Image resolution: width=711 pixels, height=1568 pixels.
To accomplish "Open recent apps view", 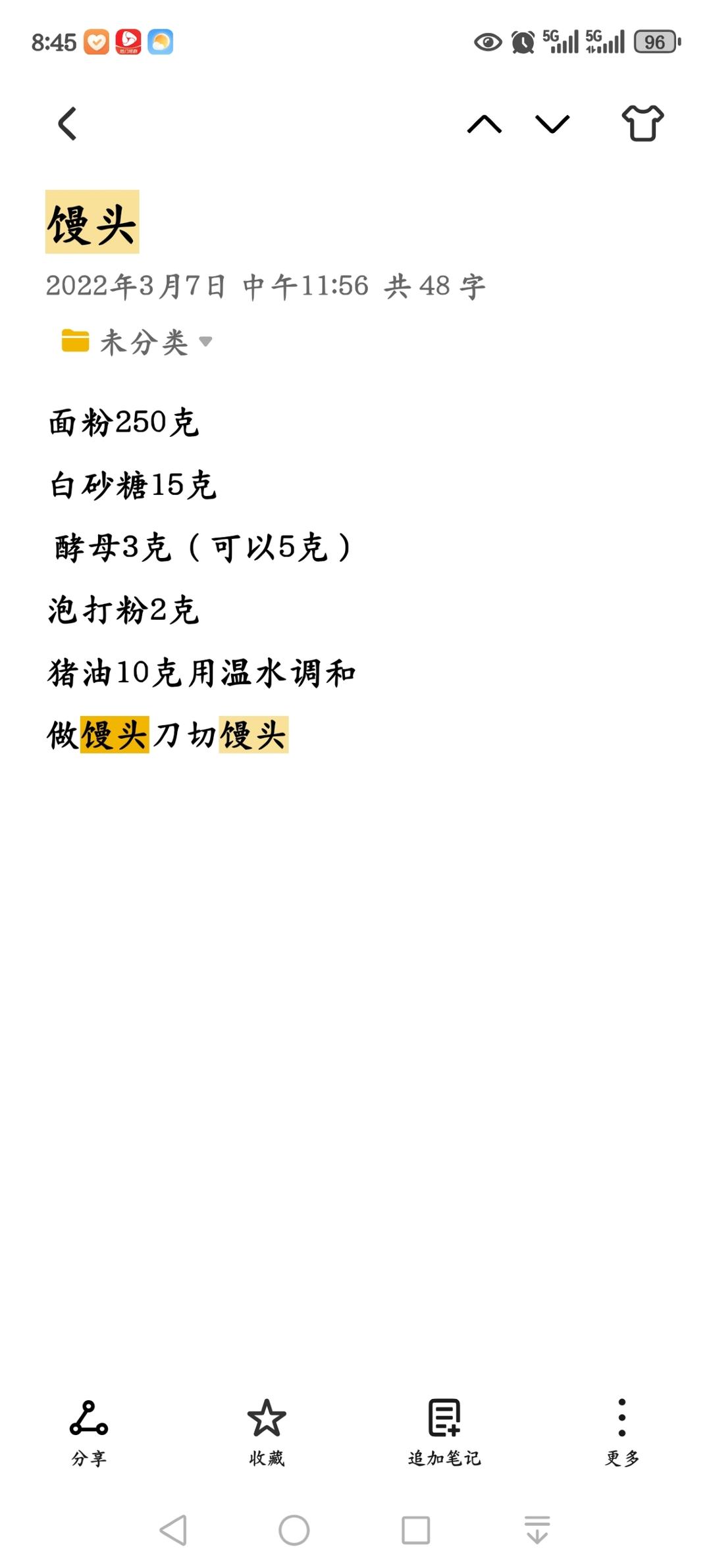I will click(415, 1530).
